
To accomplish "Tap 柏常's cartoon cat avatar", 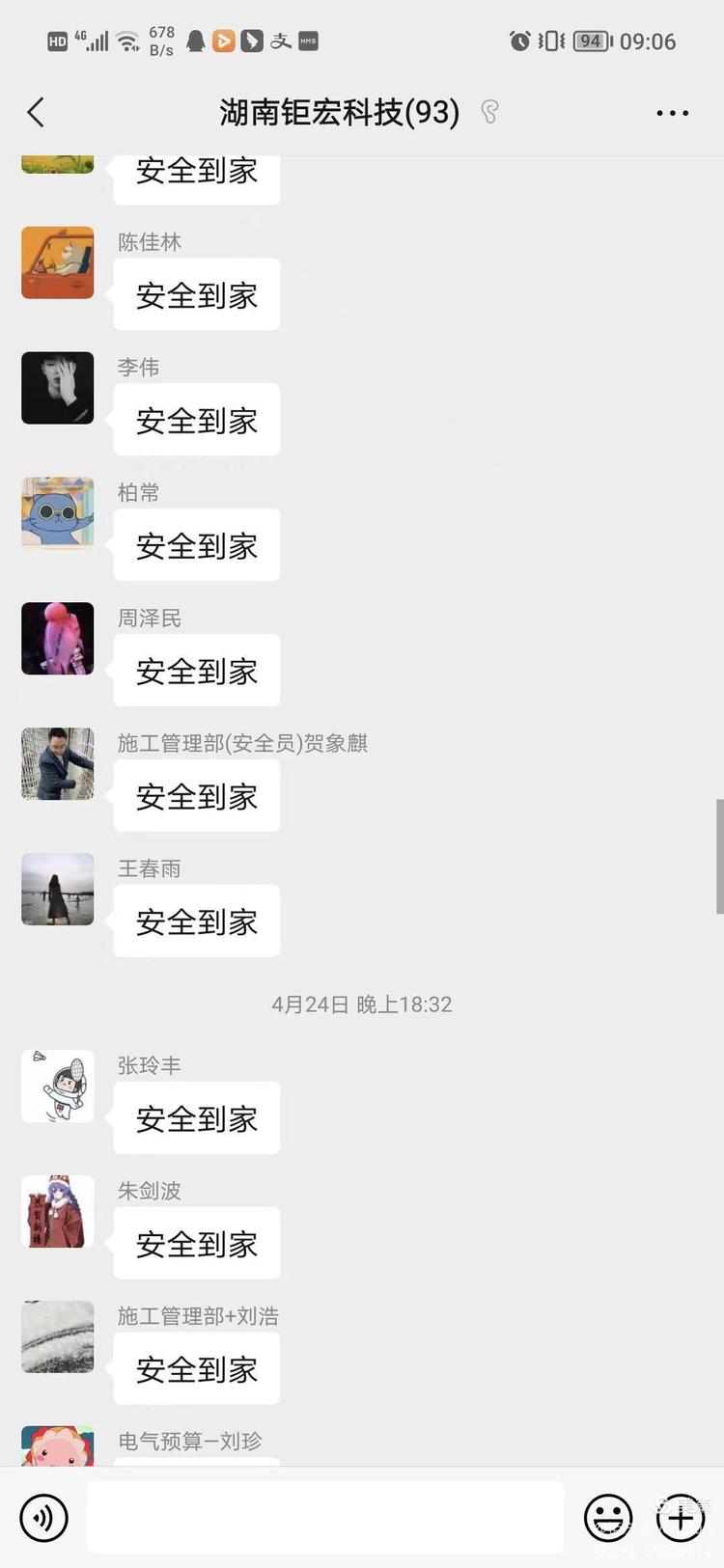I will click(58, 513).
